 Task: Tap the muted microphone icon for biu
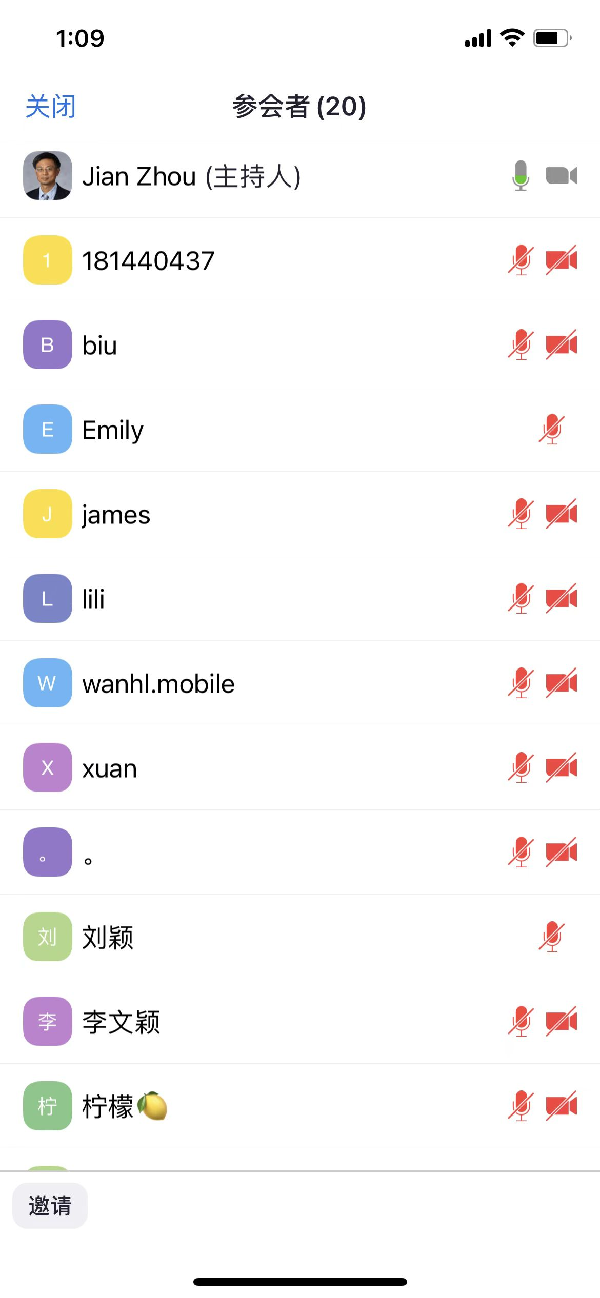point(520,345)
